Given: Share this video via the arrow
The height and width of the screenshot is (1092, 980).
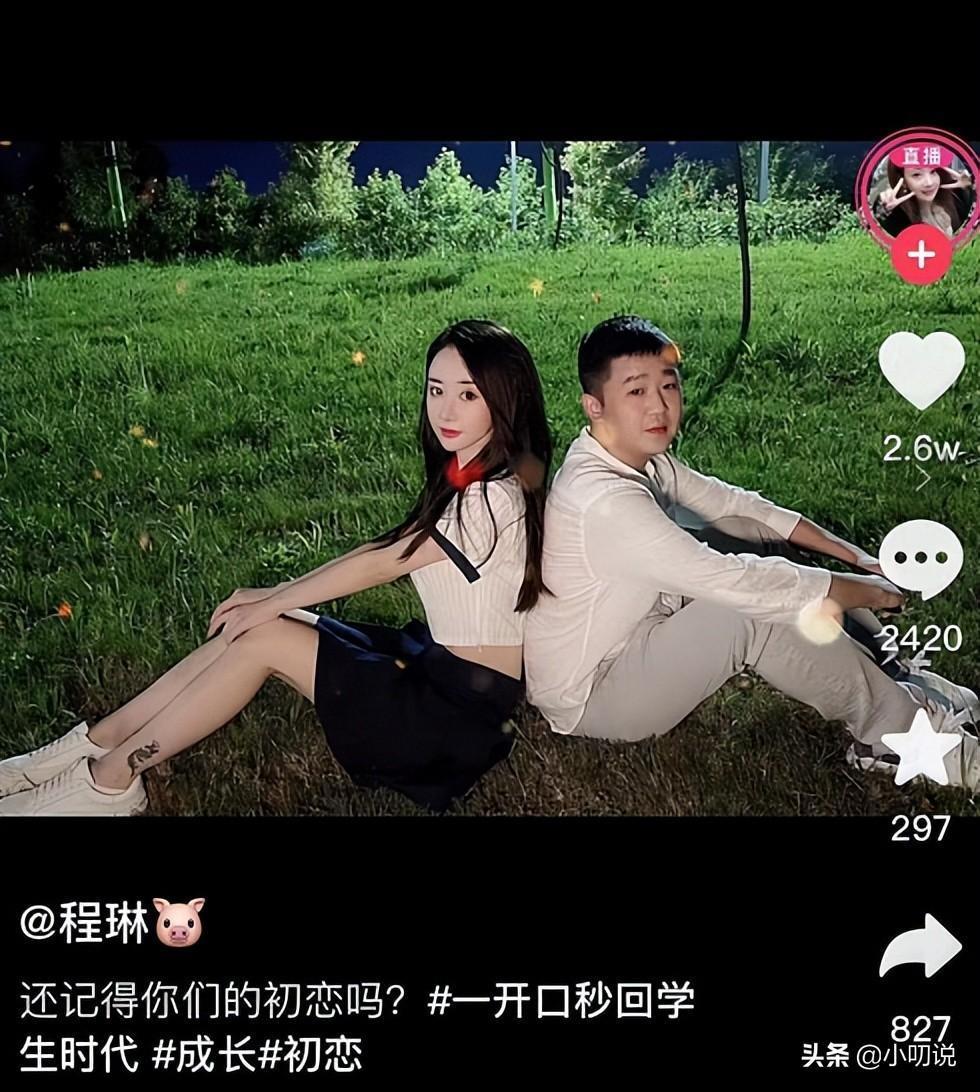Looking at the screenshot, I should pos(920,946).
